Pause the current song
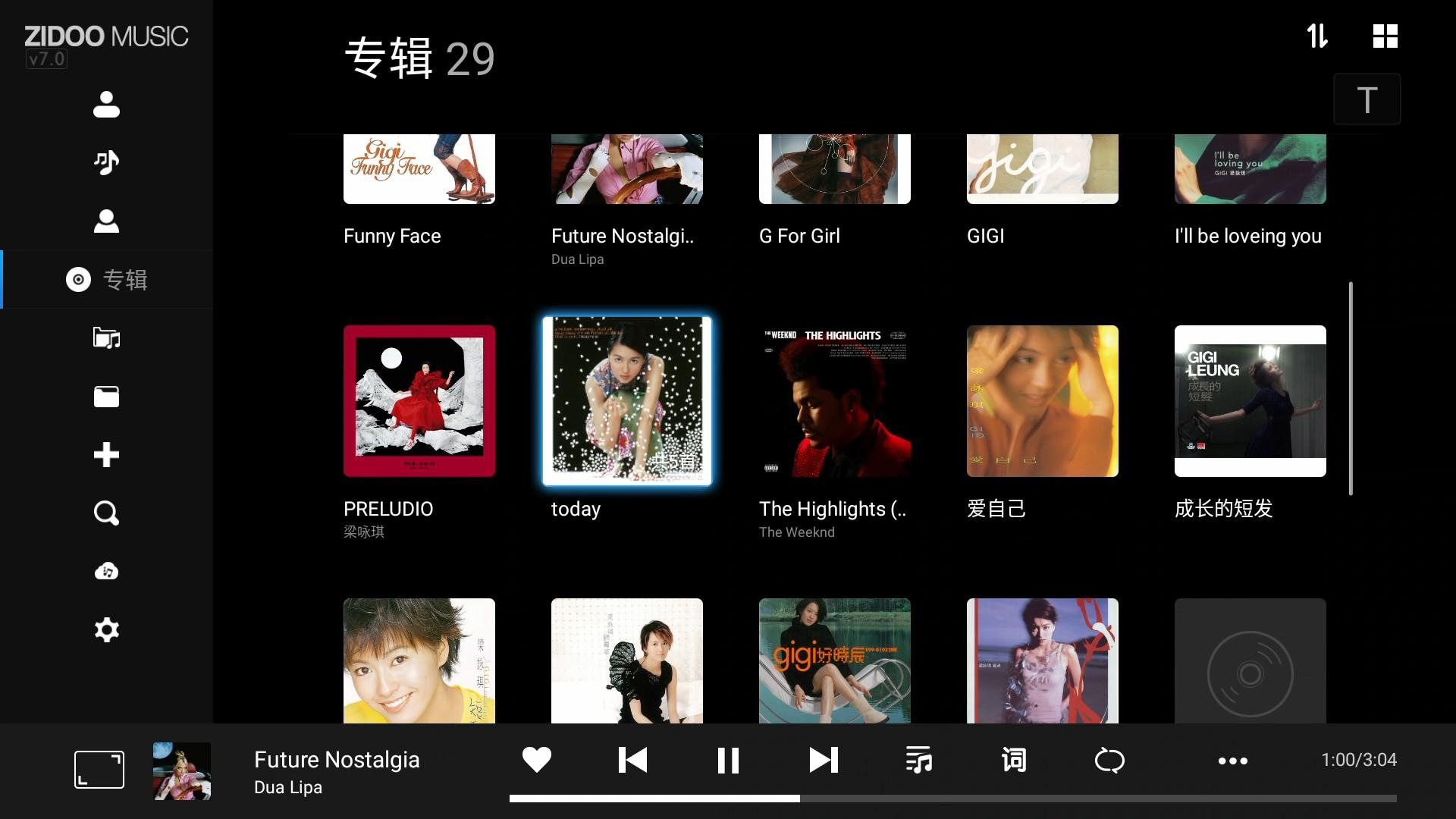The image size is (1456, 819). 728,760
